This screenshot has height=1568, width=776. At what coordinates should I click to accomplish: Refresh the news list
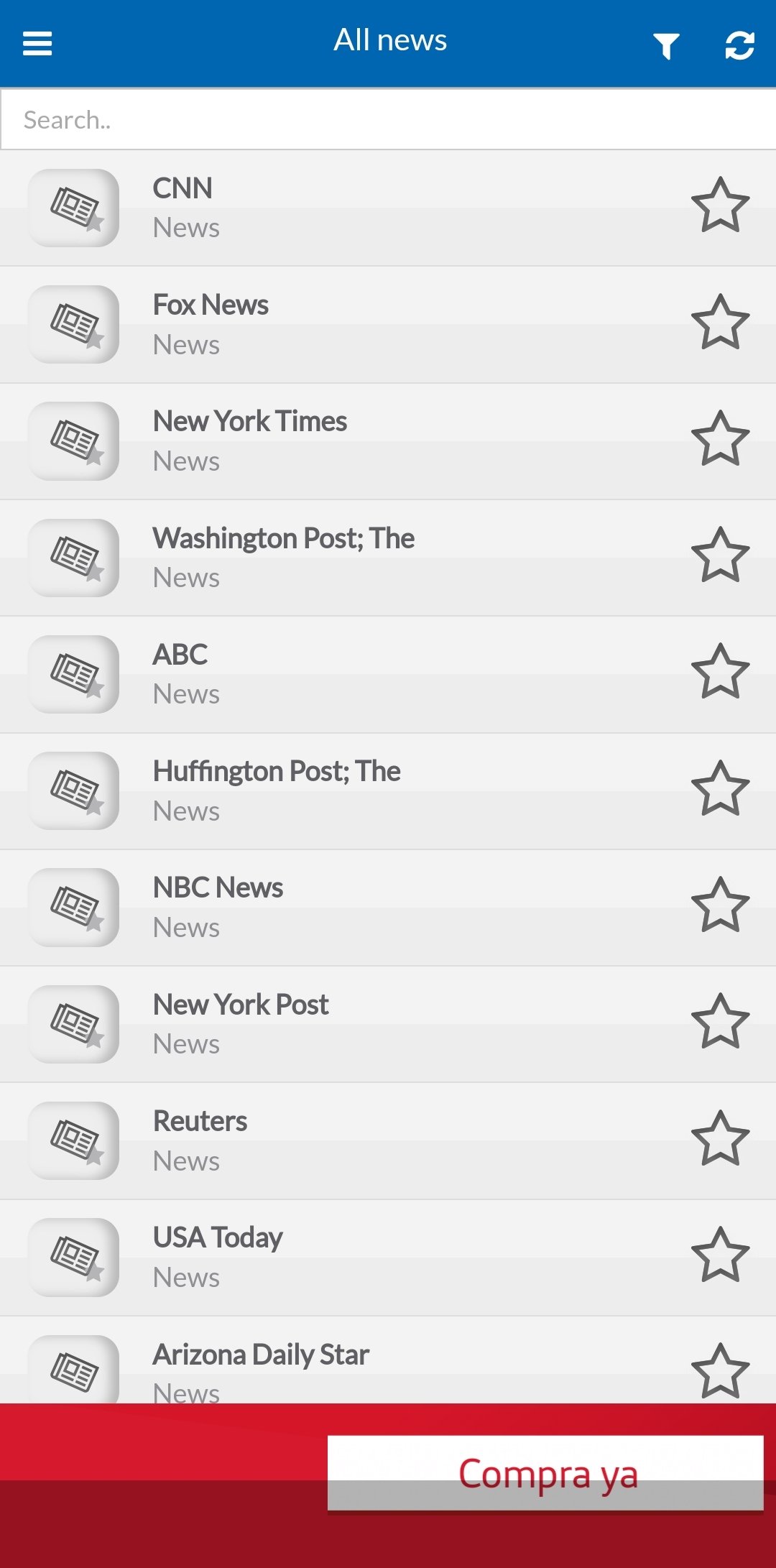739,46
